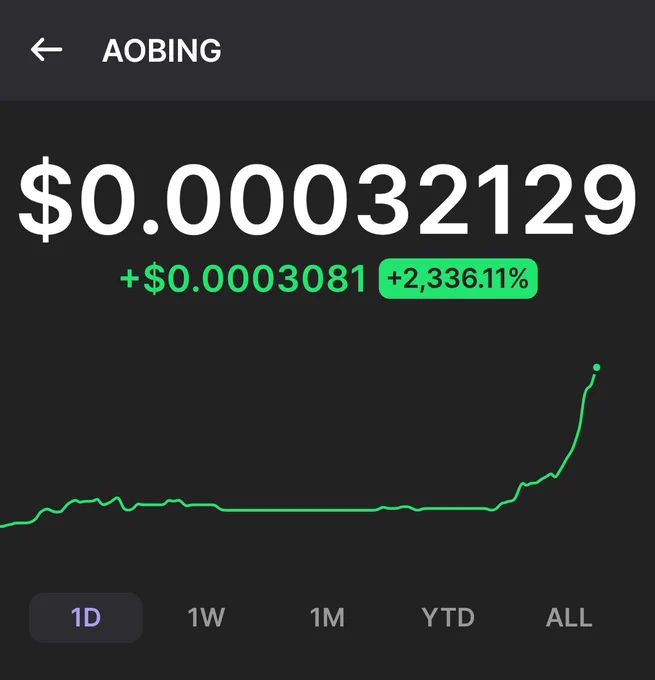Switch to the 1W chart range

206,617
